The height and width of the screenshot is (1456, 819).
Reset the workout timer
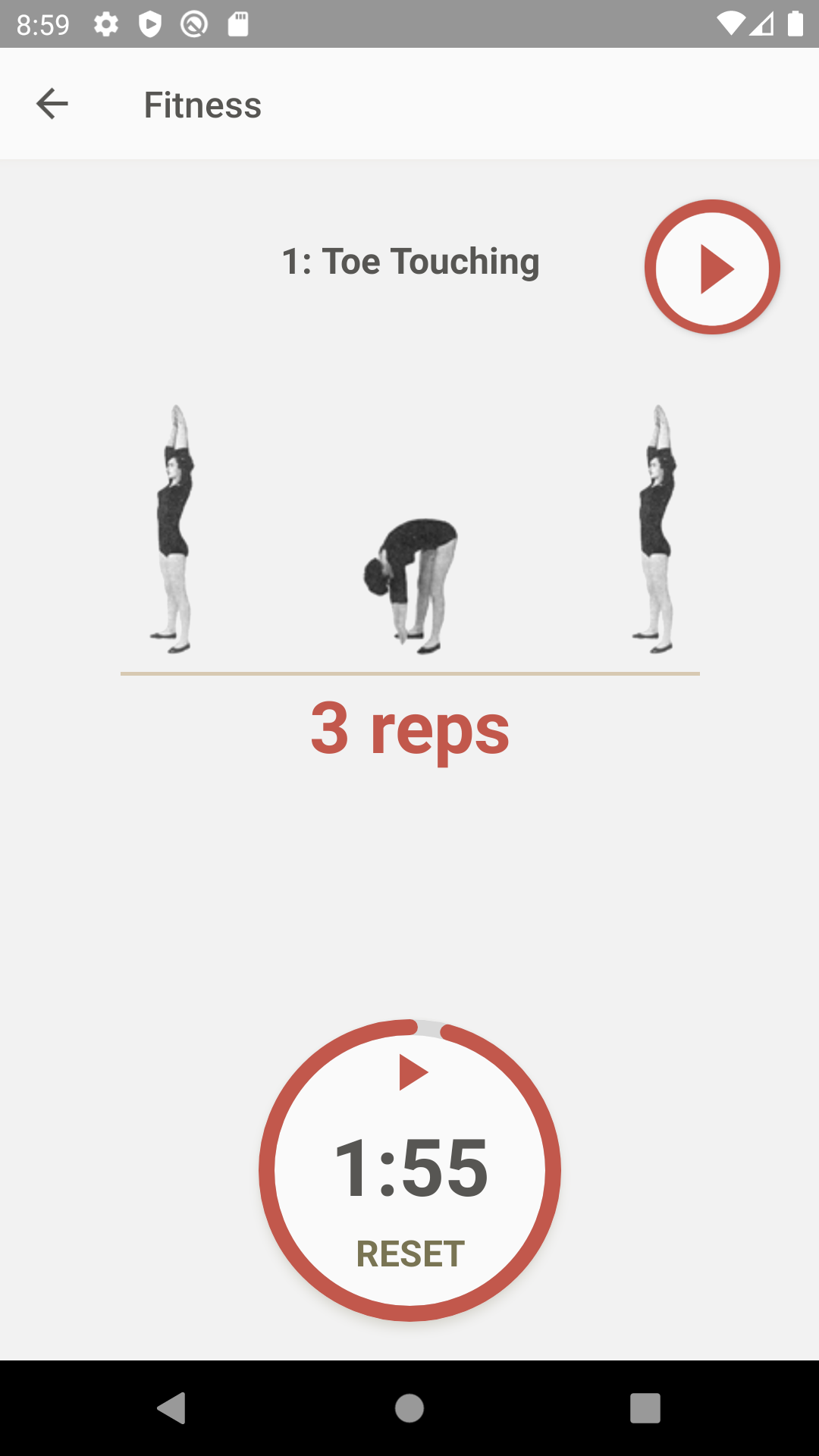[x=410, y=1254]
